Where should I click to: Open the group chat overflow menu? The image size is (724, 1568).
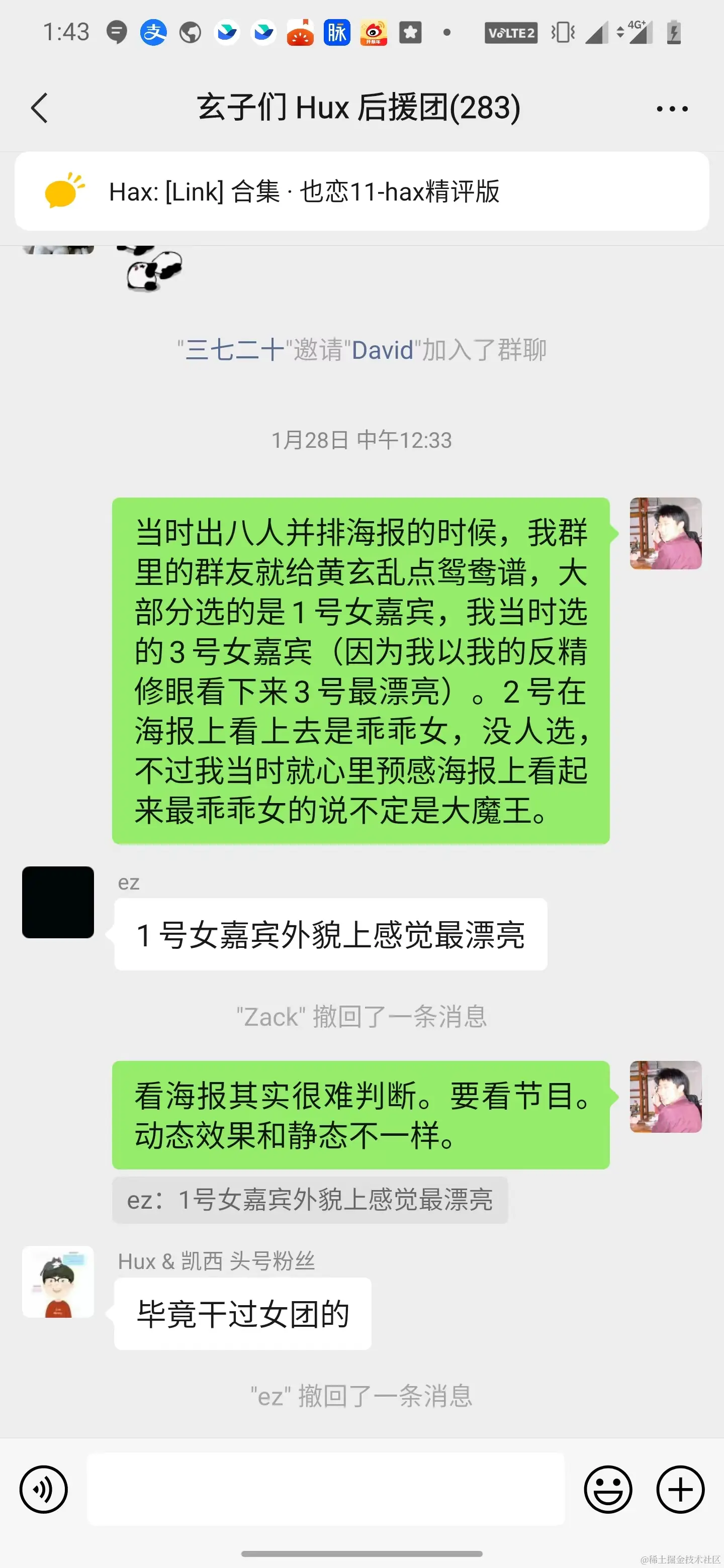[672, 109]
